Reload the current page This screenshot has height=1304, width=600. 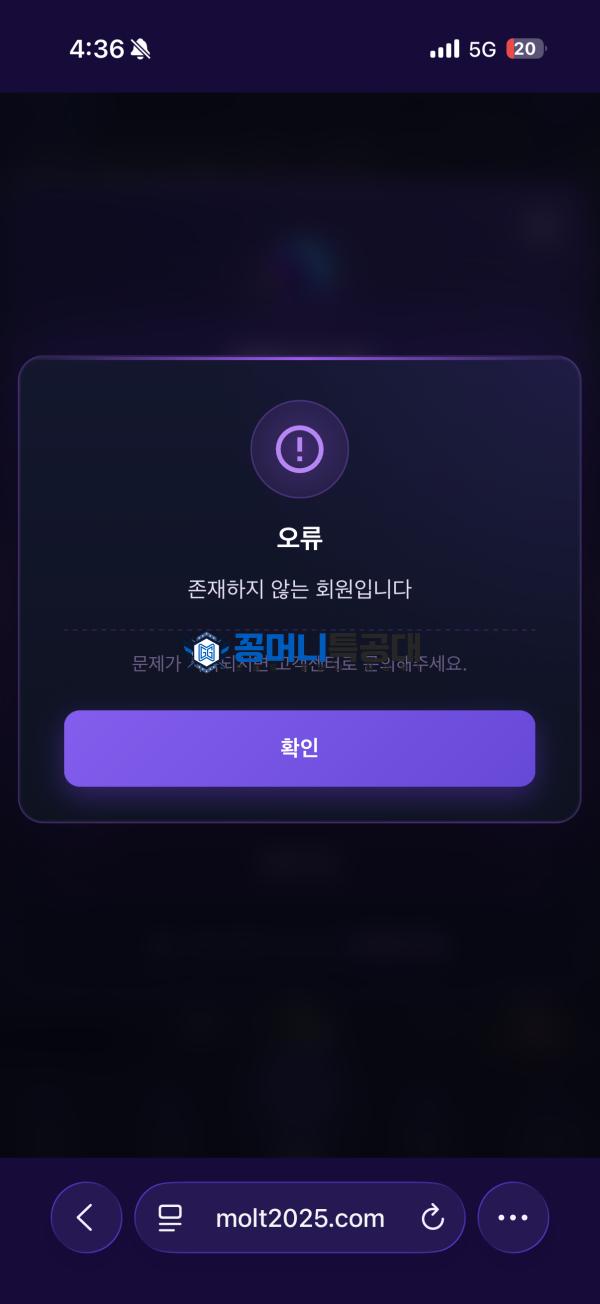click(432, 1217)
